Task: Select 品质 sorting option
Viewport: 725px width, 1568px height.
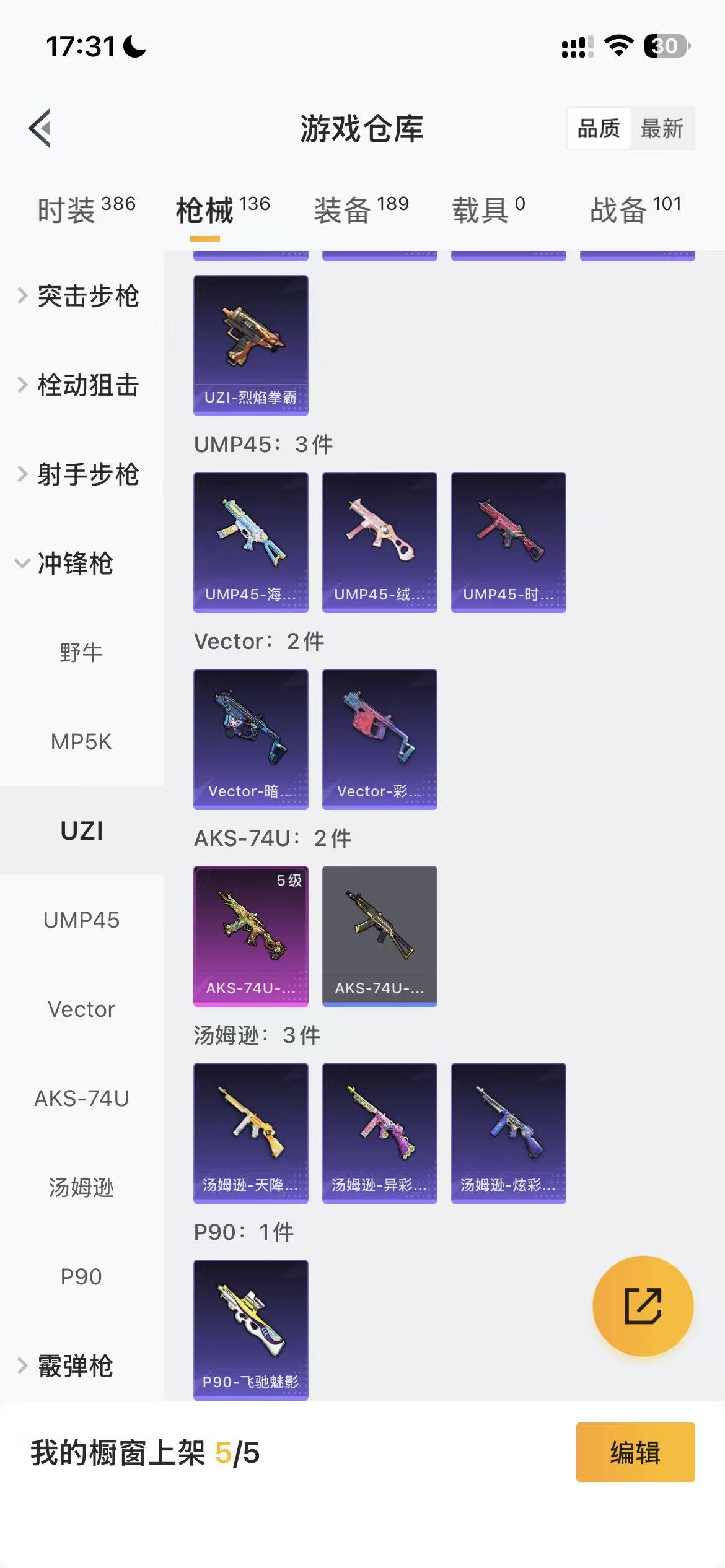Action: [x=598, y=129]
